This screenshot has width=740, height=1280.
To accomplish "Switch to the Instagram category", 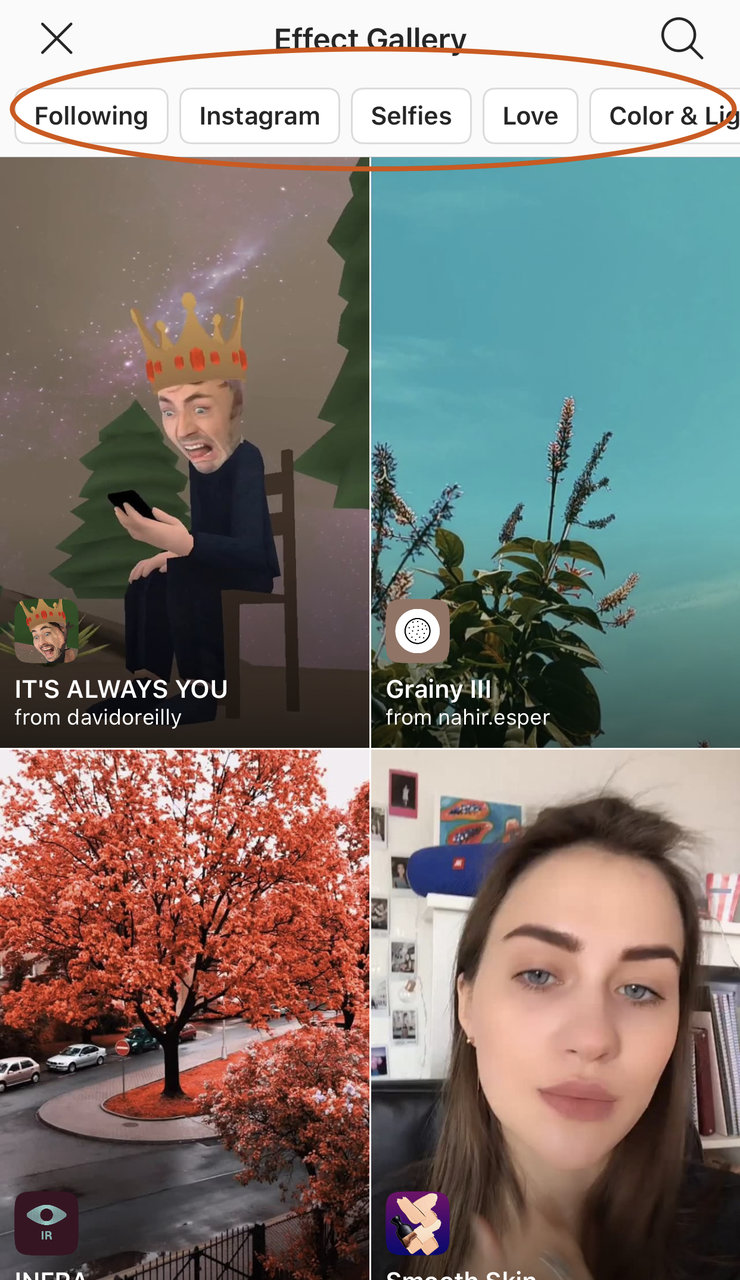I will click(259, 116).
